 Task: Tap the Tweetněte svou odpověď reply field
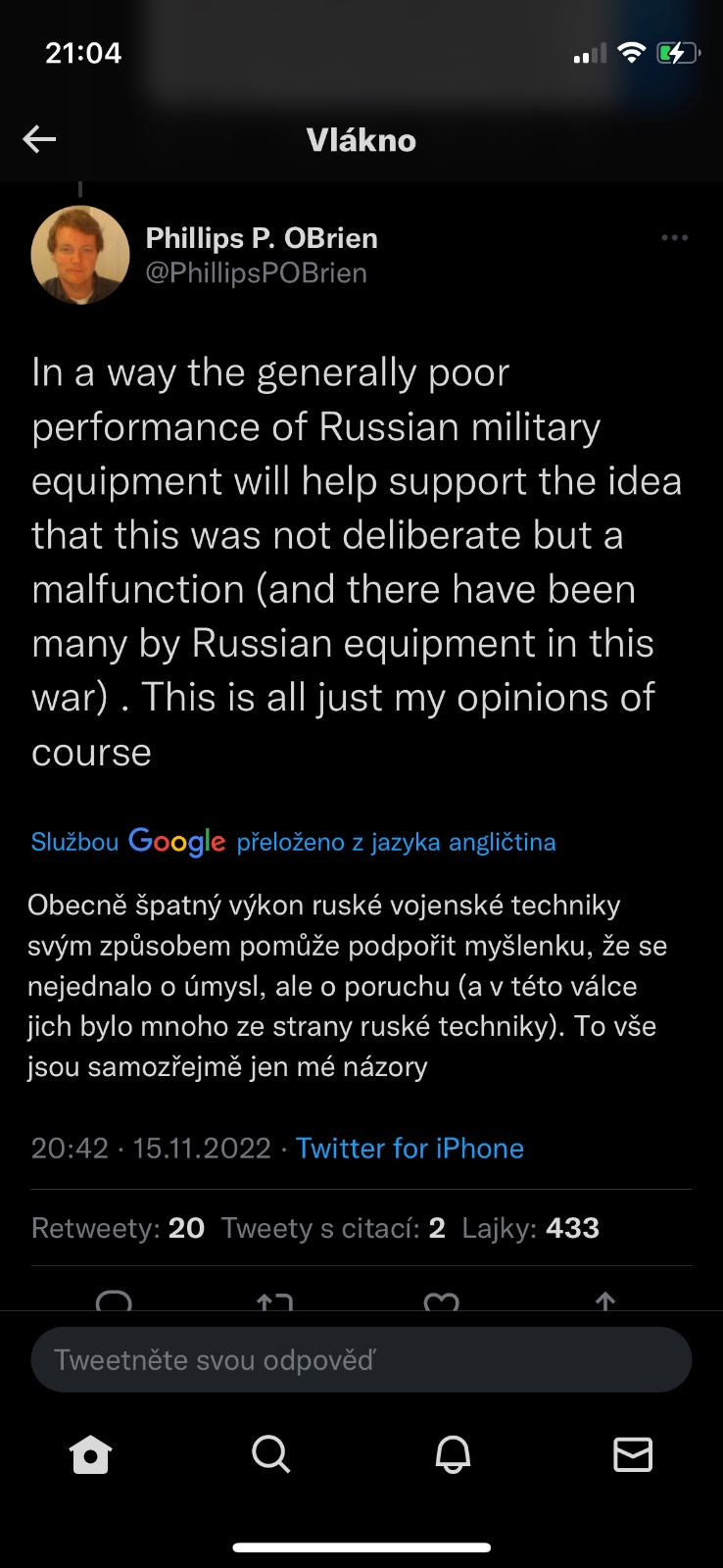[361, 1359]
